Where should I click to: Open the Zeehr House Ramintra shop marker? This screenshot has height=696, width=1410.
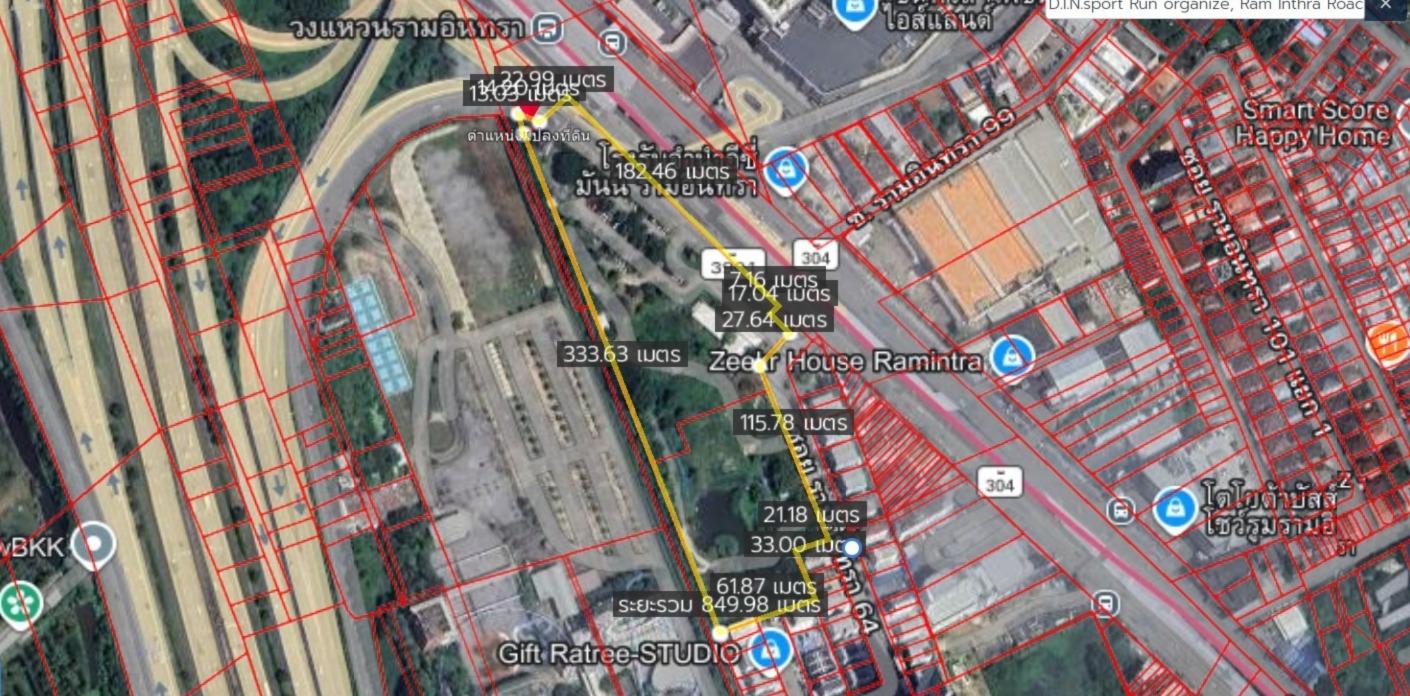1011,358
